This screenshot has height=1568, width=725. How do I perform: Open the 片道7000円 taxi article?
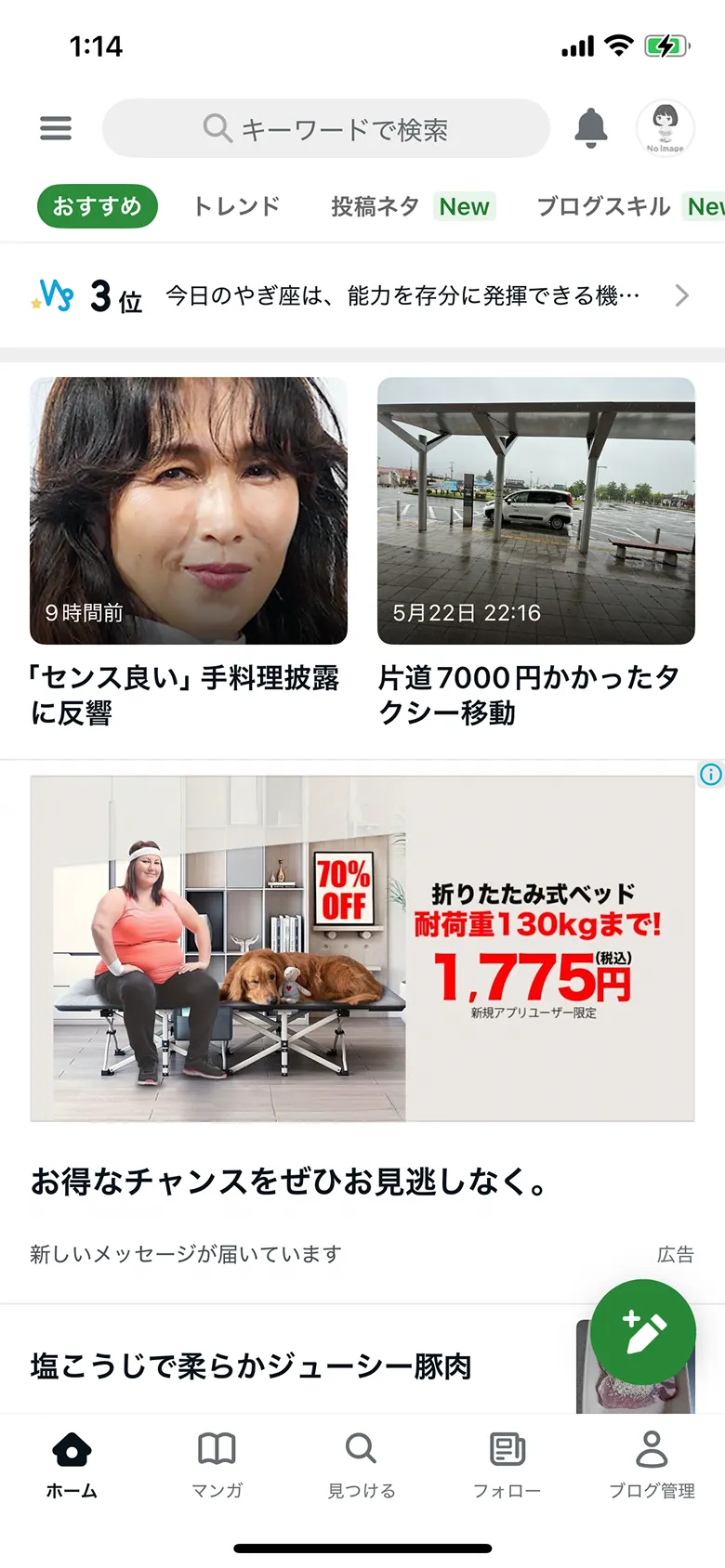tap(537, 511)
